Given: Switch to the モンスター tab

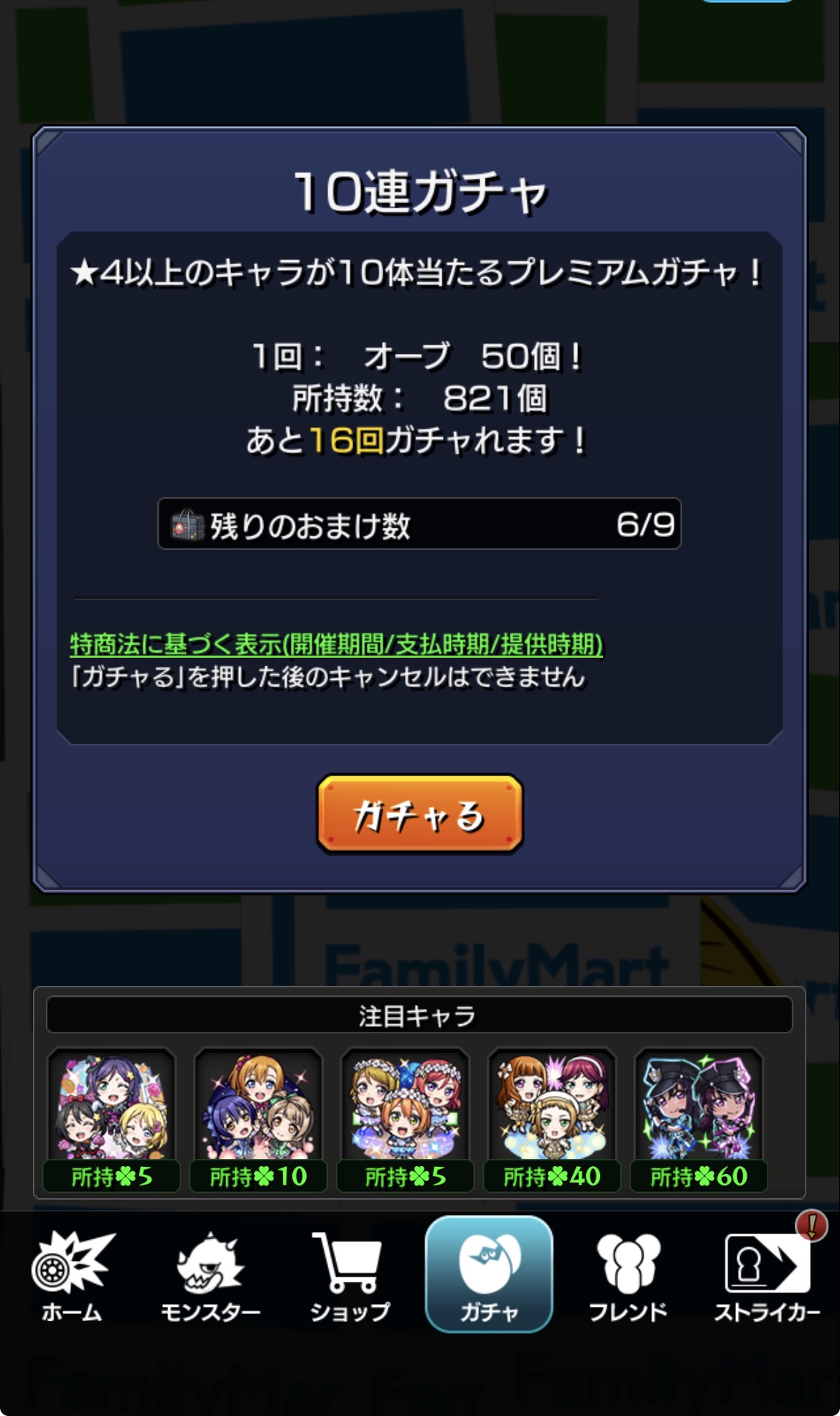Looking at the screenshot, I should pyautogui.click(x=210, y=1276).
